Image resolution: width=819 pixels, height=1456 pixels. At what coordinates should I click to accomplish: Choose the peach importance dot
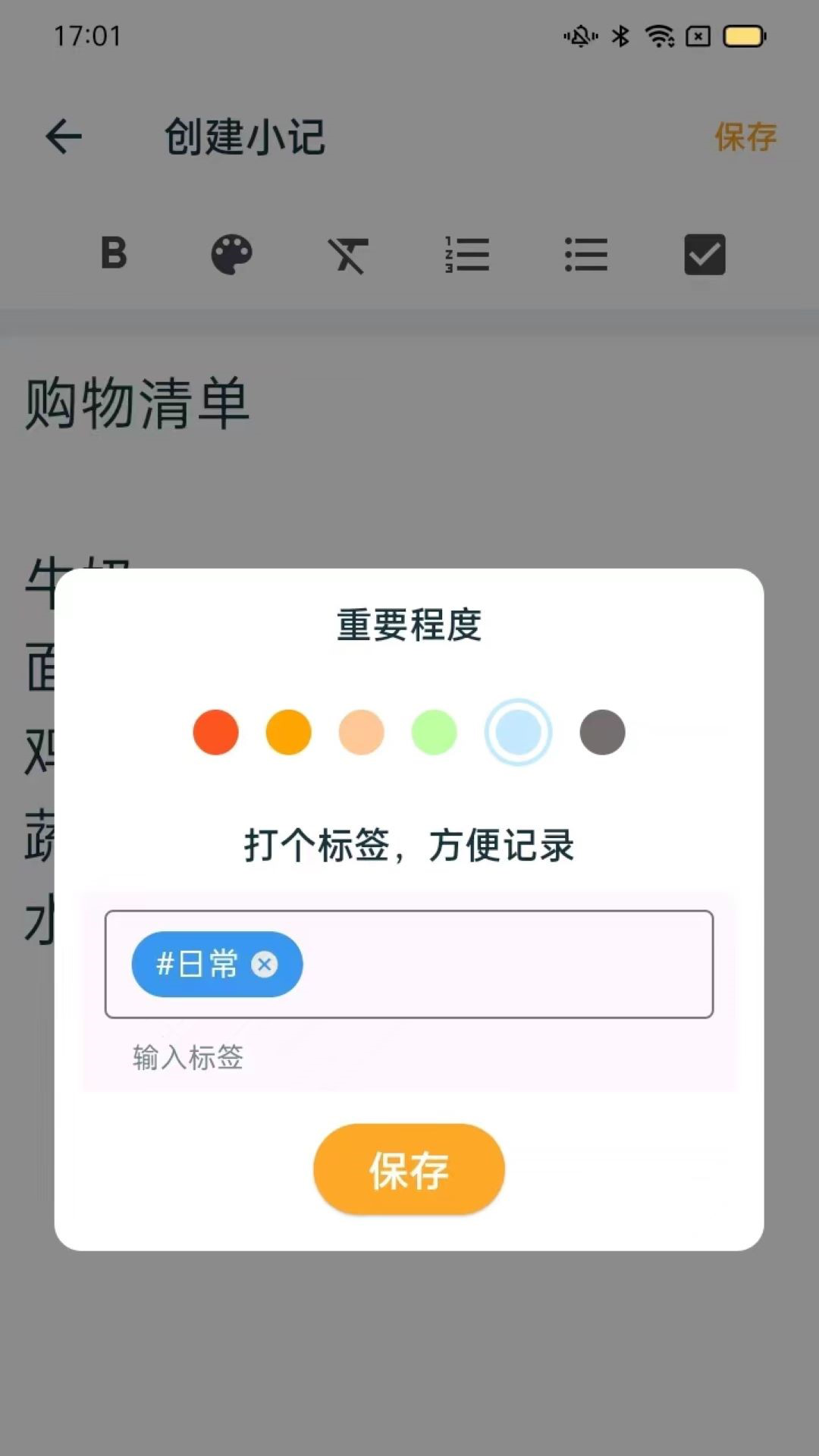point(361,733)
